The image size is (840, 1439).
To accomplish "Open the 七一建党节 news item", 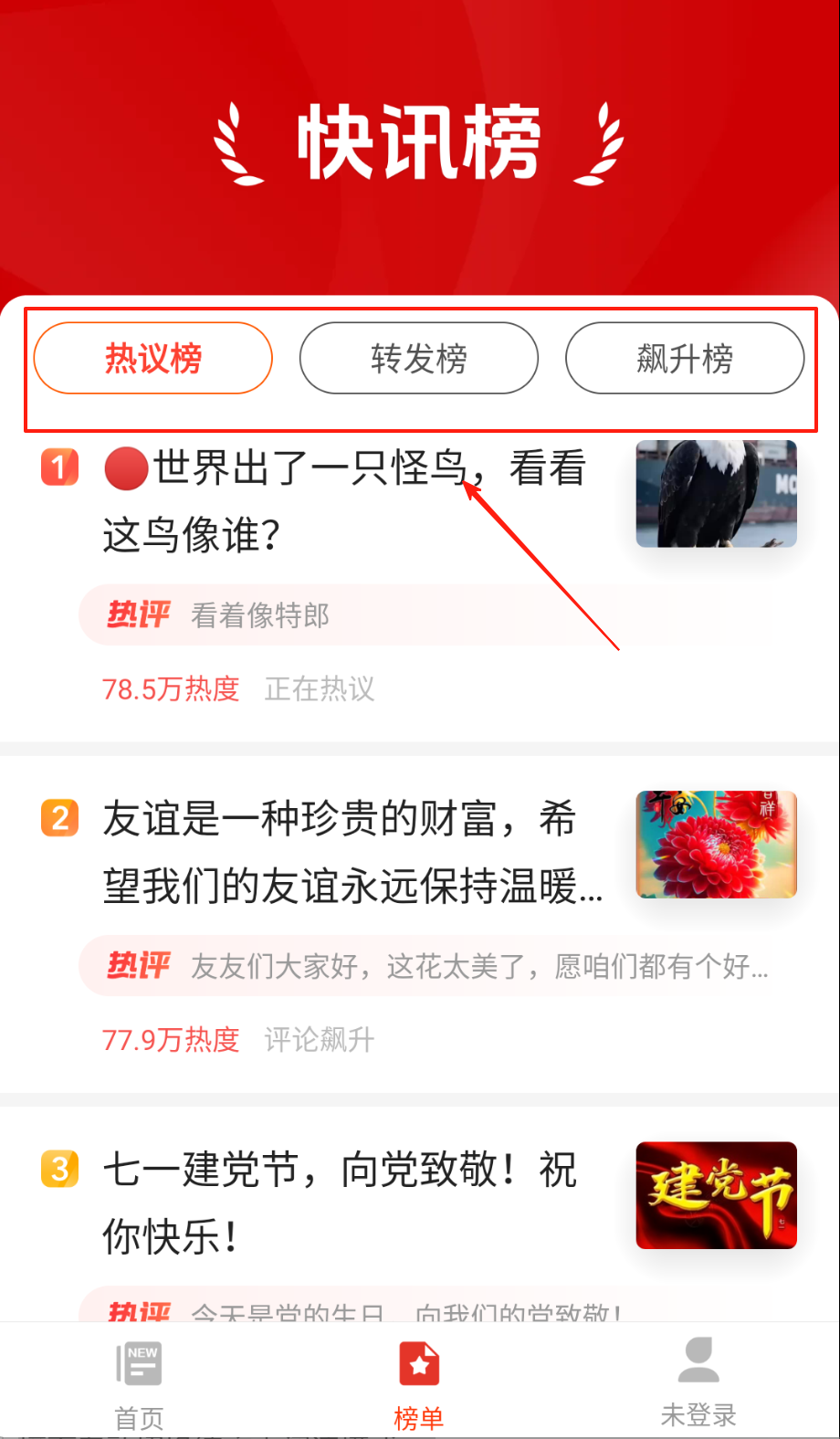I will [340, 1202].
